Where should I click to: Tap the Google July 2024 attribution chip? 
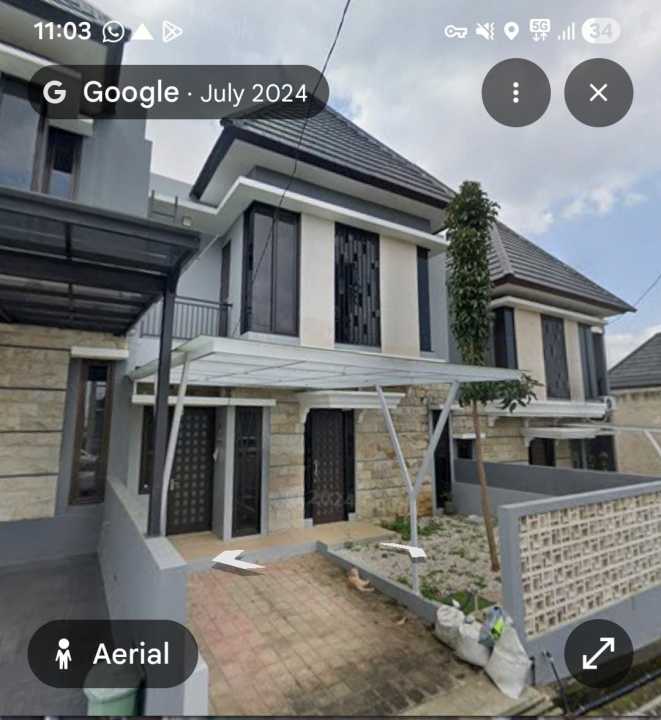coord(179,93)
